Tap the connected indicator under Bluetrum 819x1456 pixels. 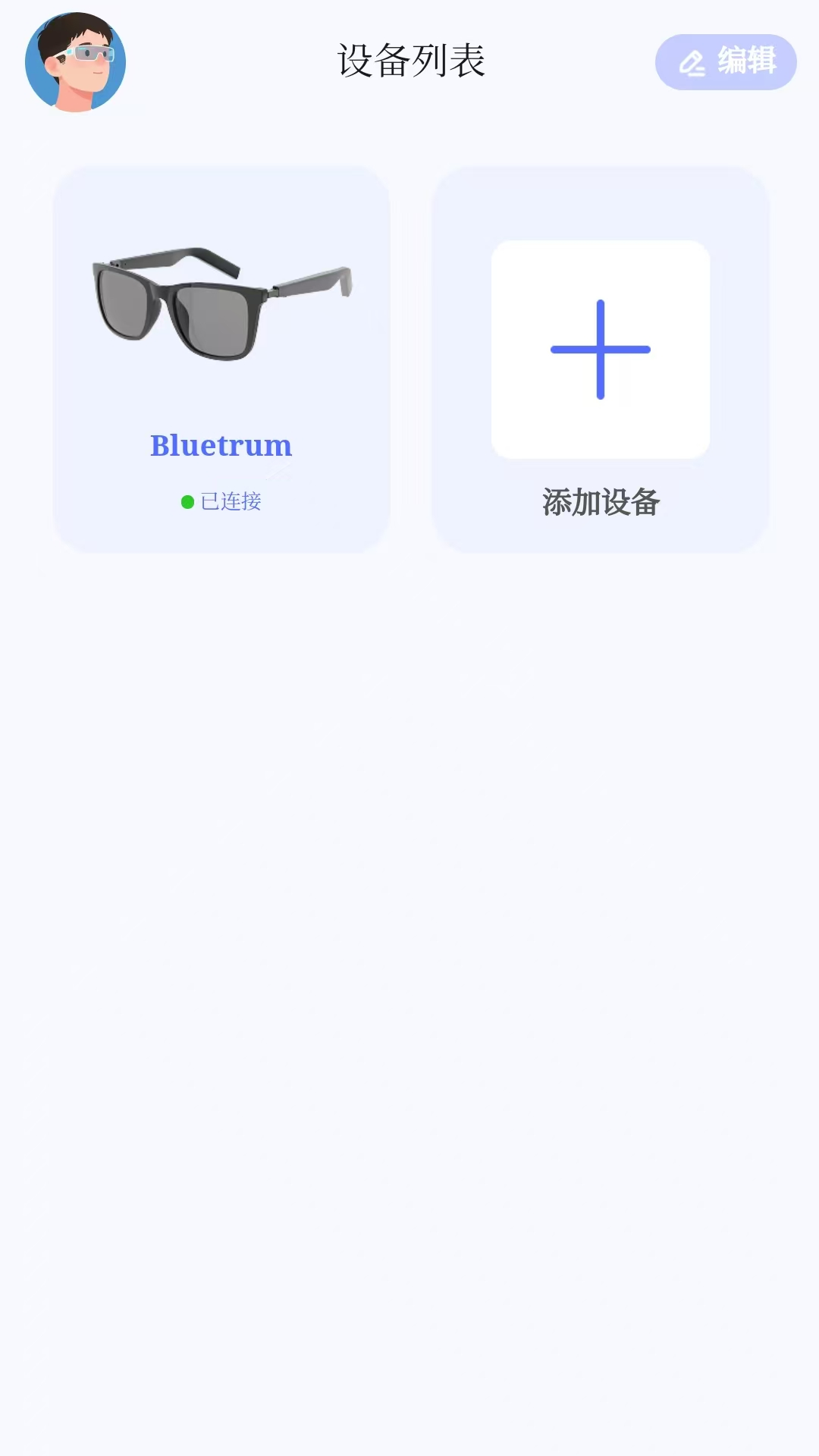coord(227,500)
